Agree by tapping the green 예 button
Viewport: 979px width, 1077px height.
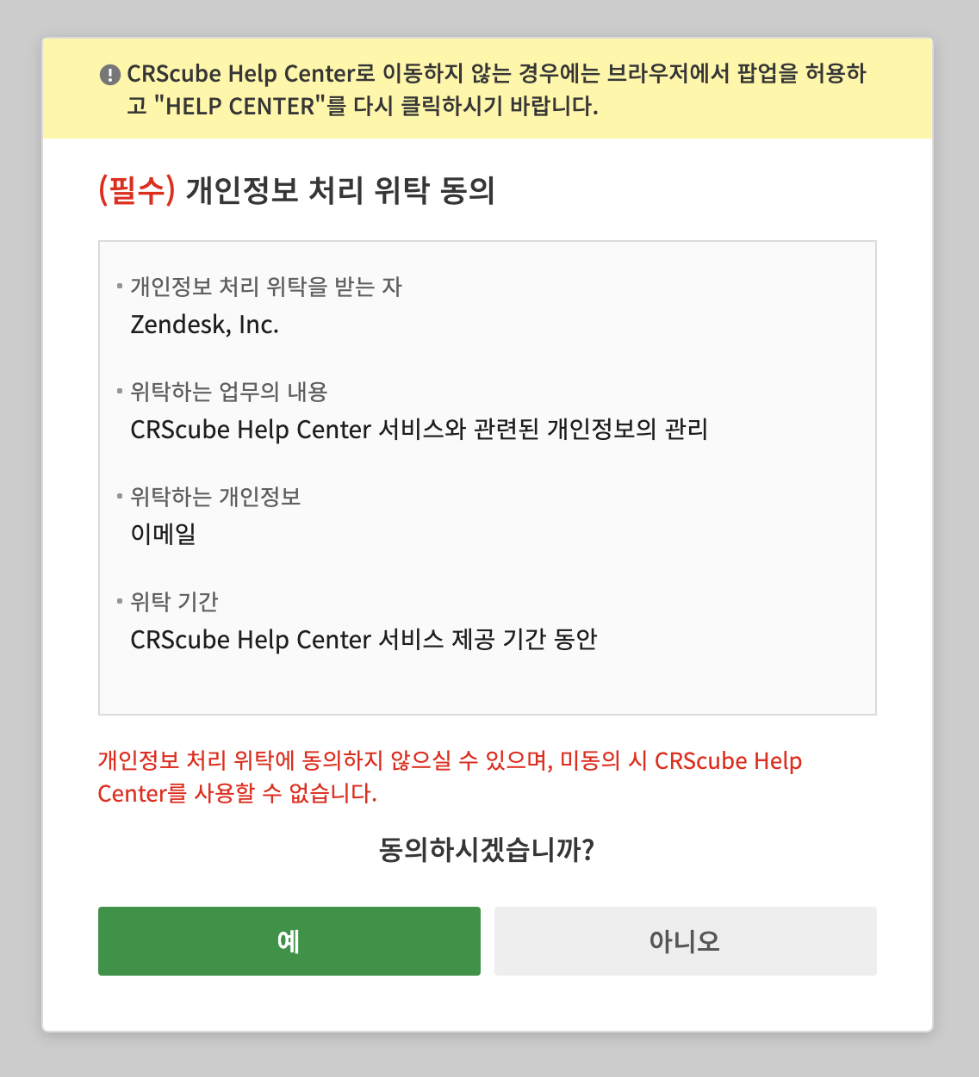[289, 941]
